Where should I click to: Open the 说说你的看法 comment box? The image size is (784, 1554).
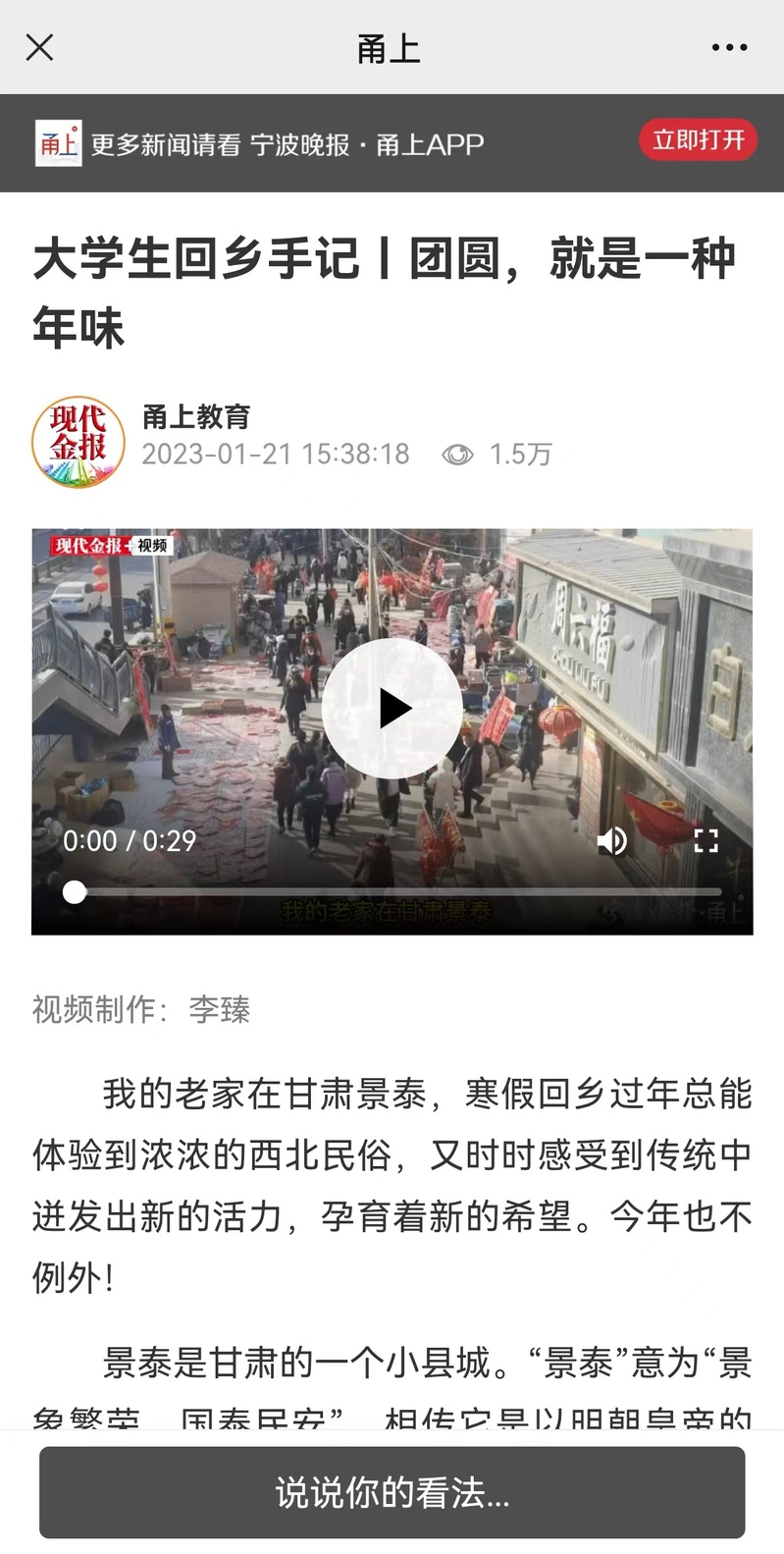point(392,1493)
